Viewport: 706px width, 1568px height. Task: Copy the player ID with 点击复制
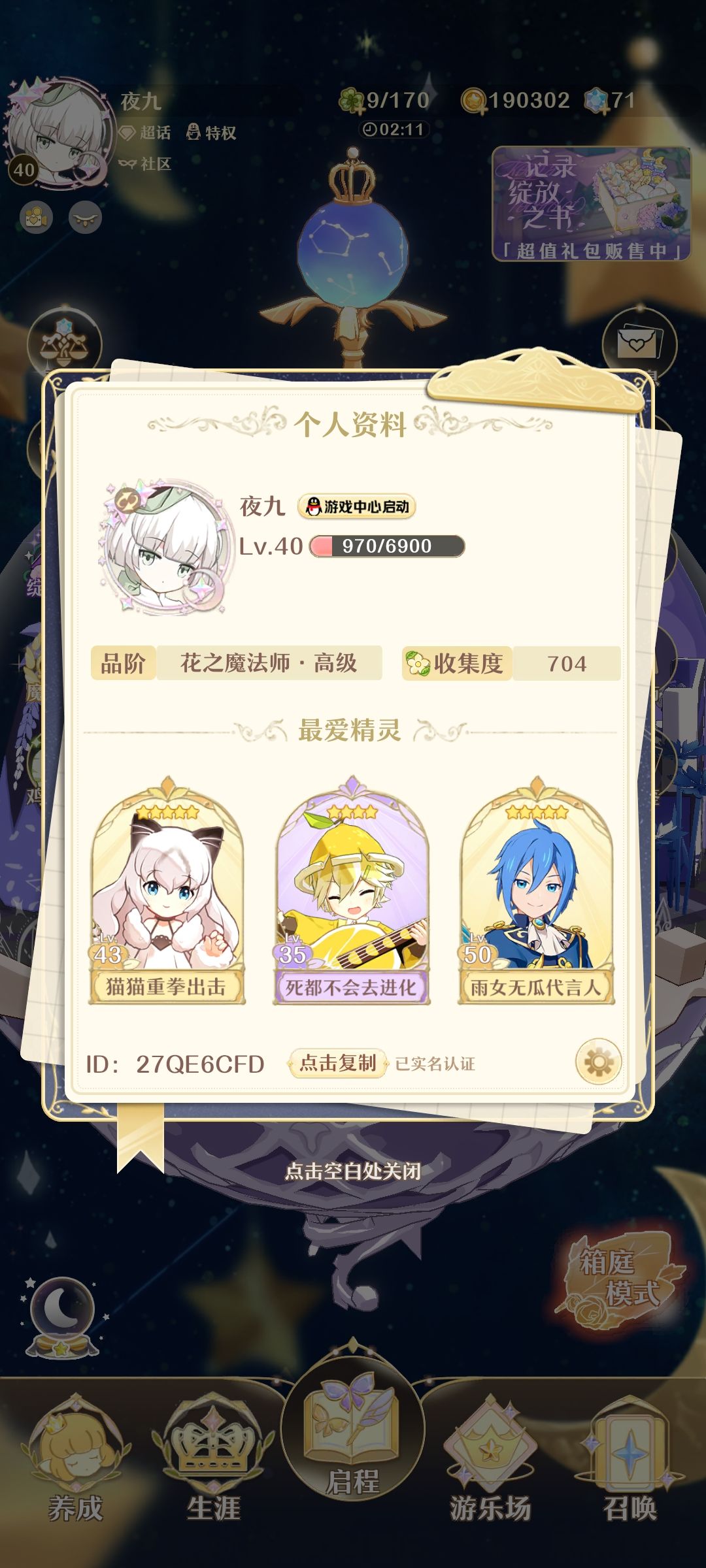[x=339, y=1064]
